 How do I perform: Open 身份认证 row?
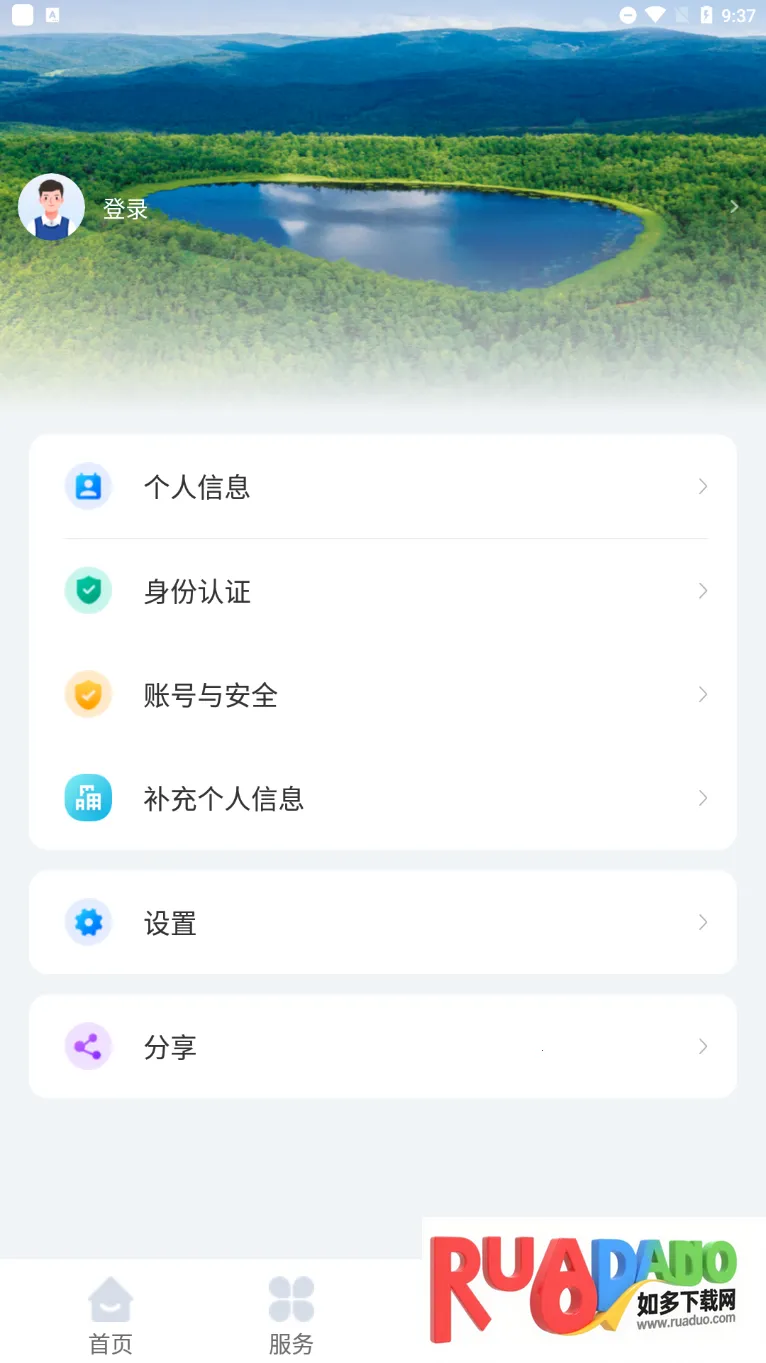[383, 591]
